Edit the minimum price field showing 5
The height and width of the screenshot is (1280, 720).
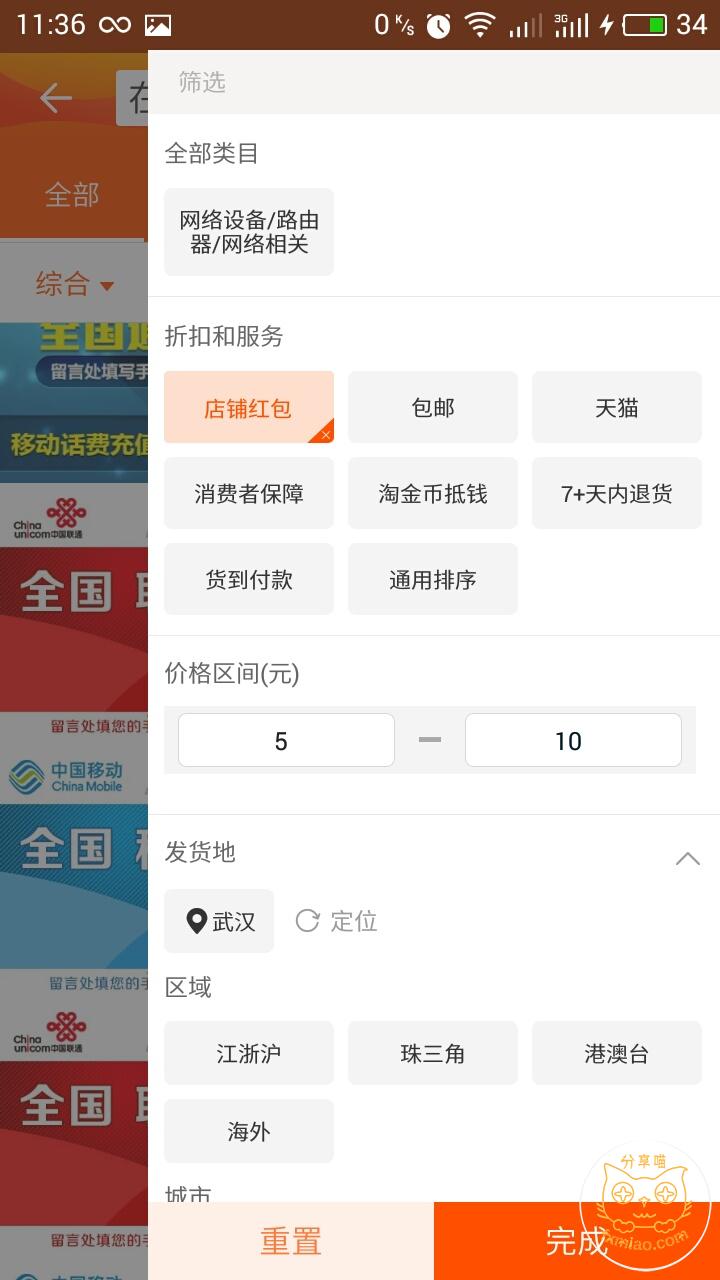coord(286,740)
